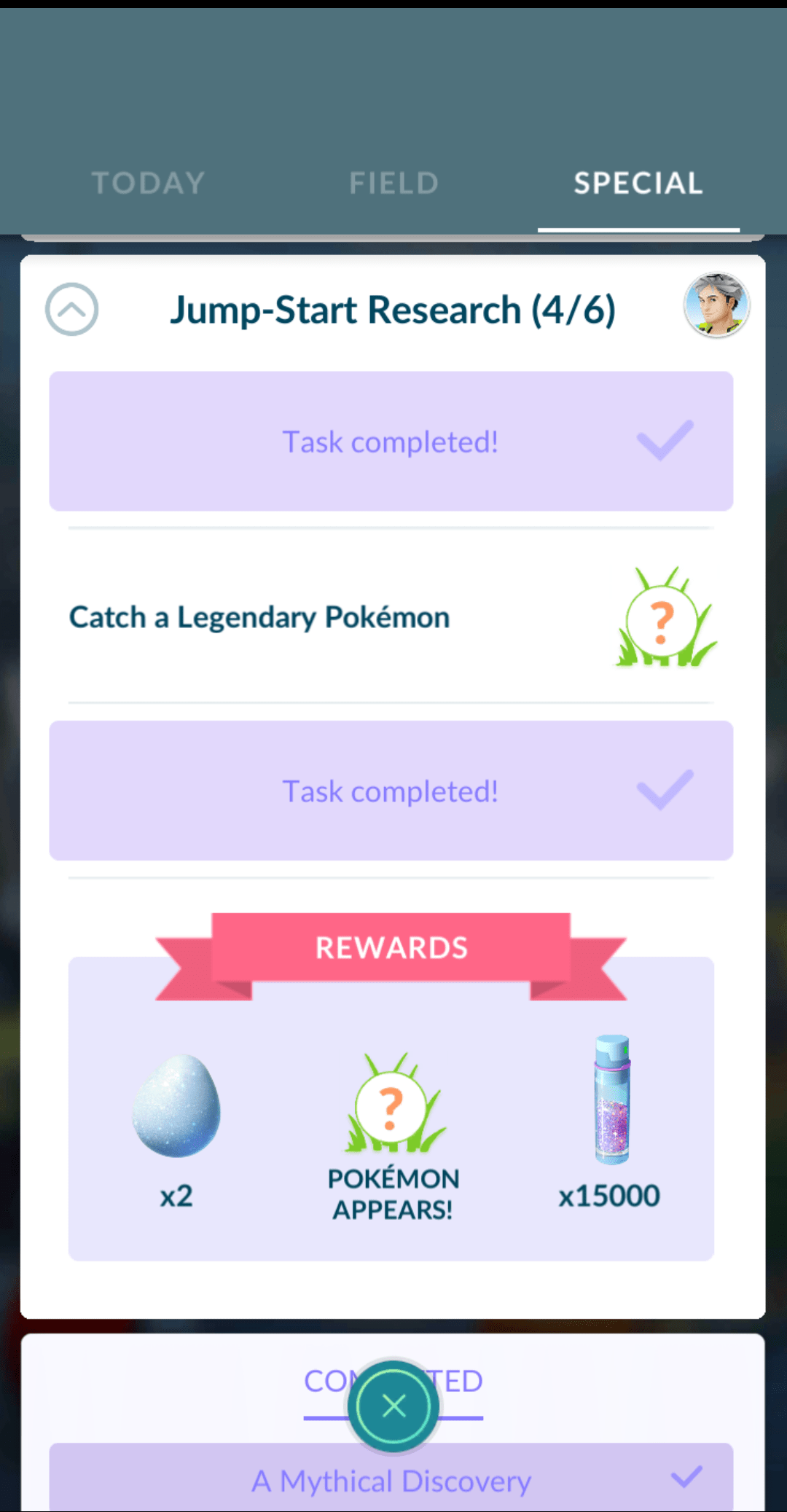This screenshot has height=1512, width=787.
Task: Open the FIELD research tab
Action: tap(393, 182)
